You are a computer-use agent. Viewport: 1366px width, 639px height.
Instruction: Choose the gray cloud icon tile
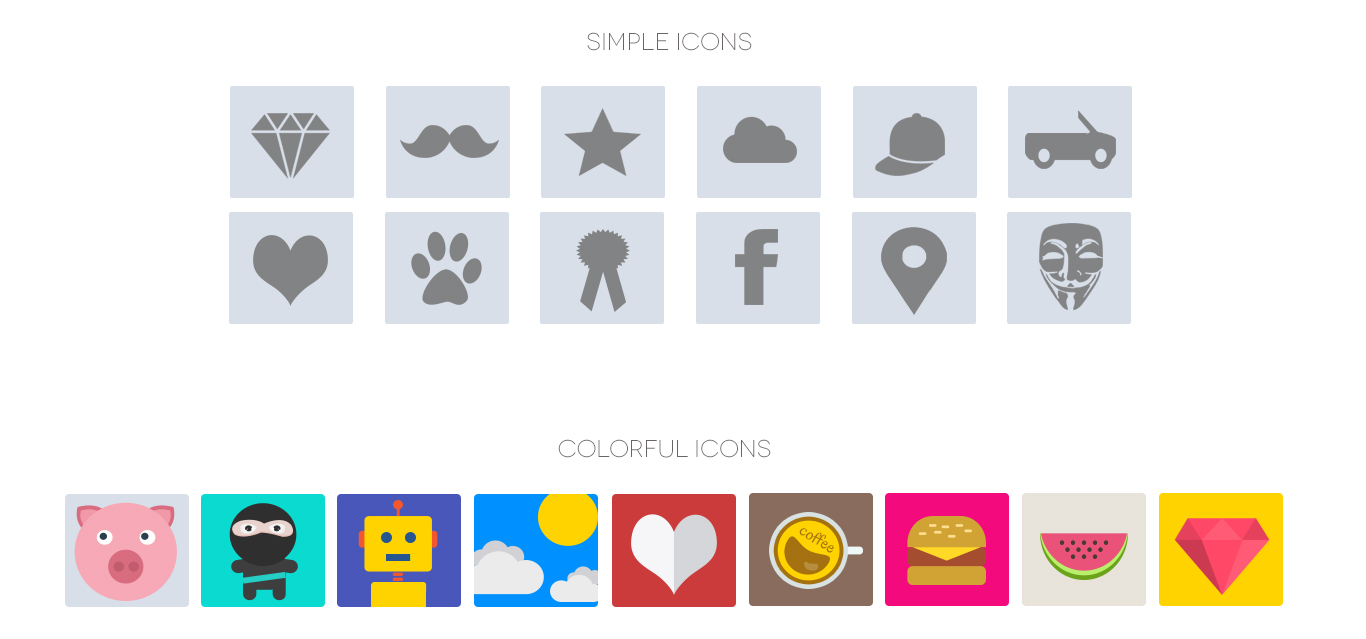coord(758,142)
